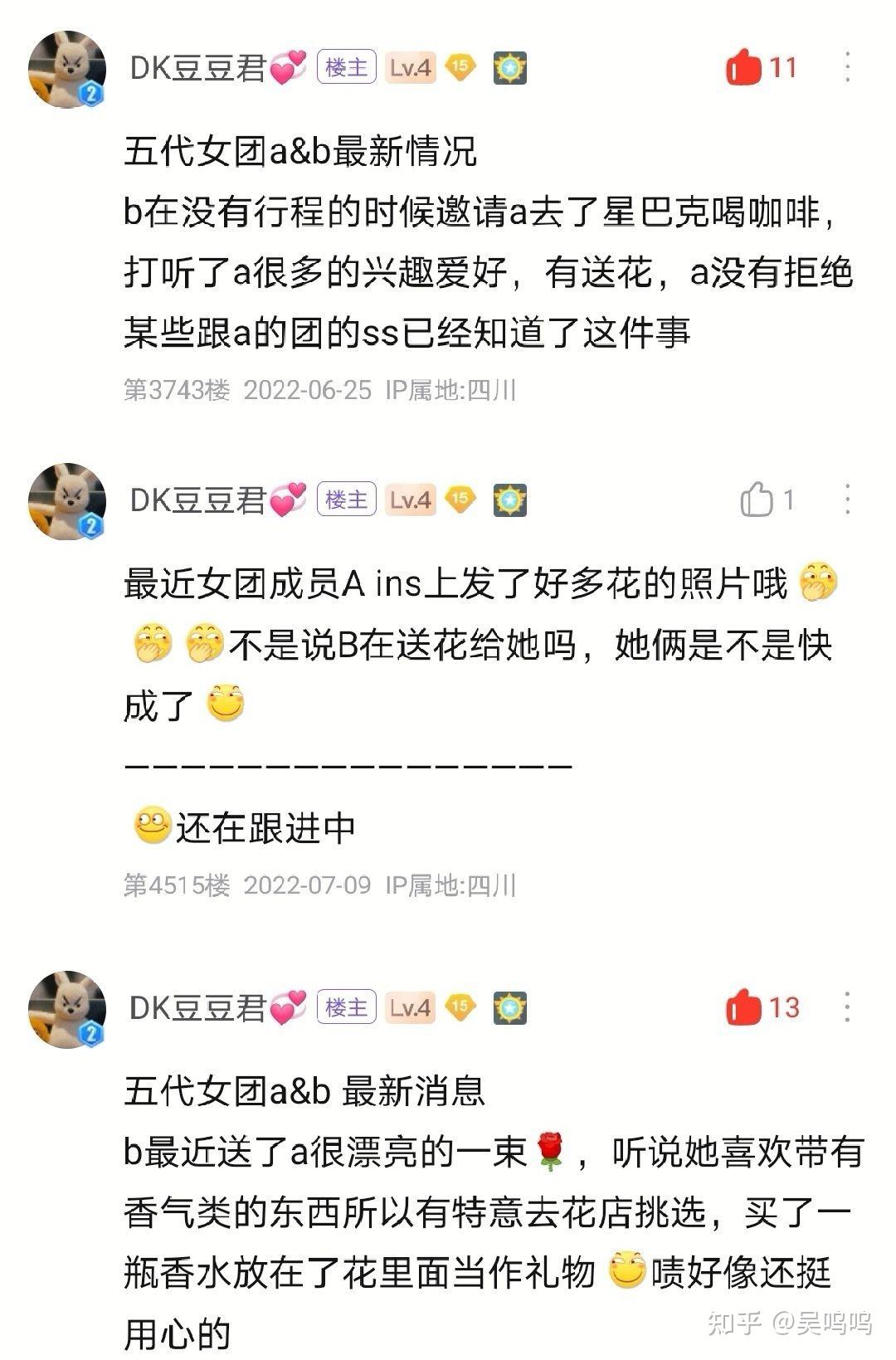Open more options on the 第3743楼 comment
The image size is (896, 1360).
pos(847,67)
